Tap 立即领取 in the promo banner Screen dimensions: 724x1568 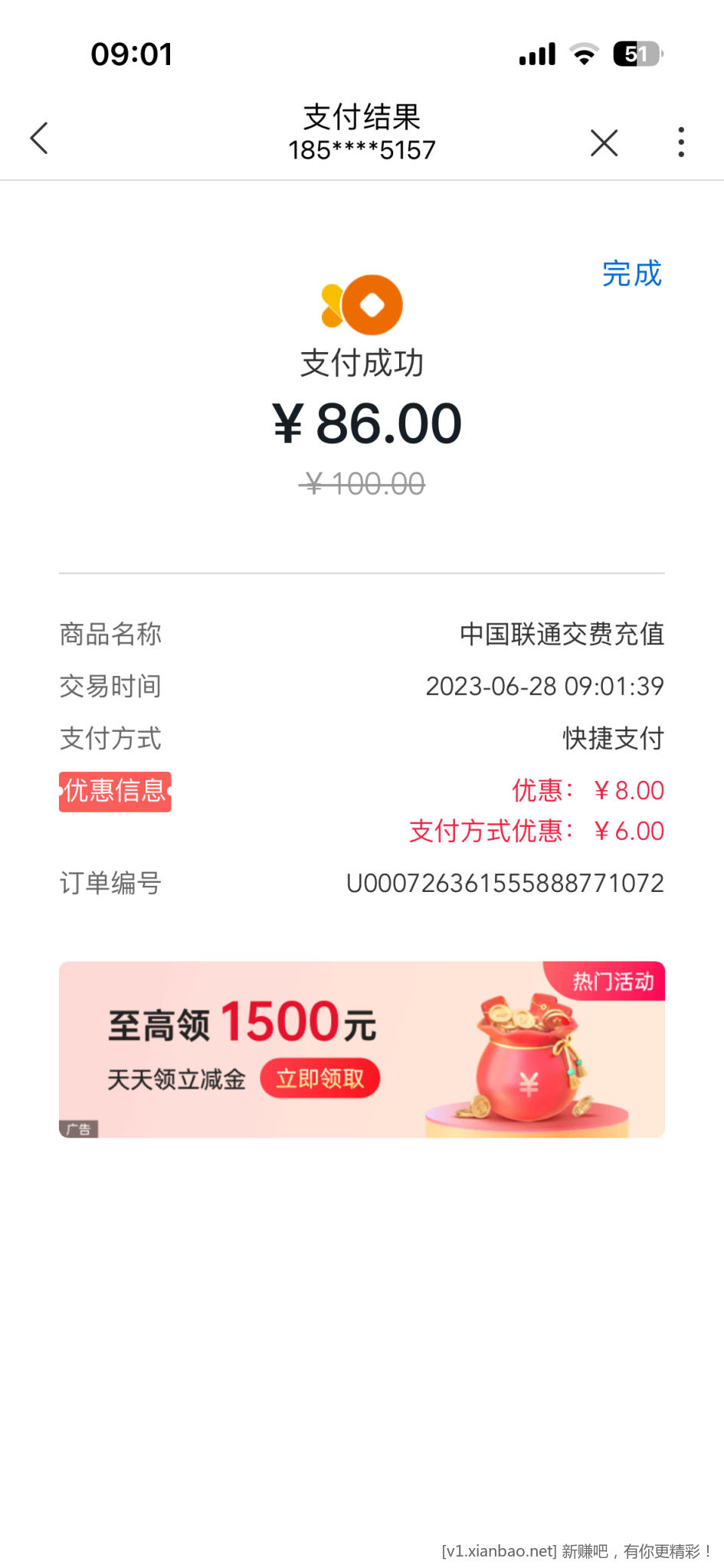coord(319,1078)
